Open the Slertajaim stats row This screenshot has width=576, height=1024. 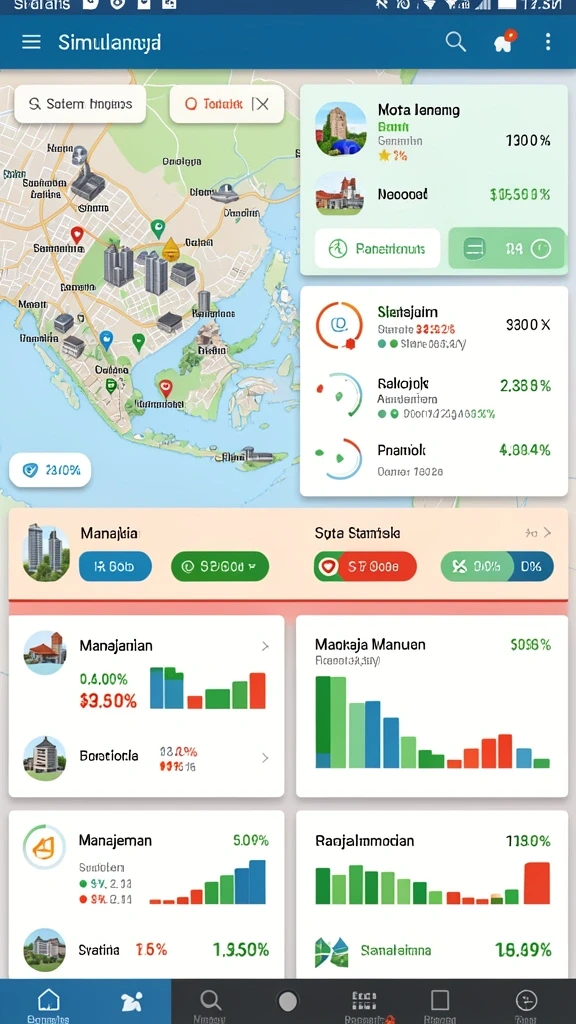click(434, 325)
